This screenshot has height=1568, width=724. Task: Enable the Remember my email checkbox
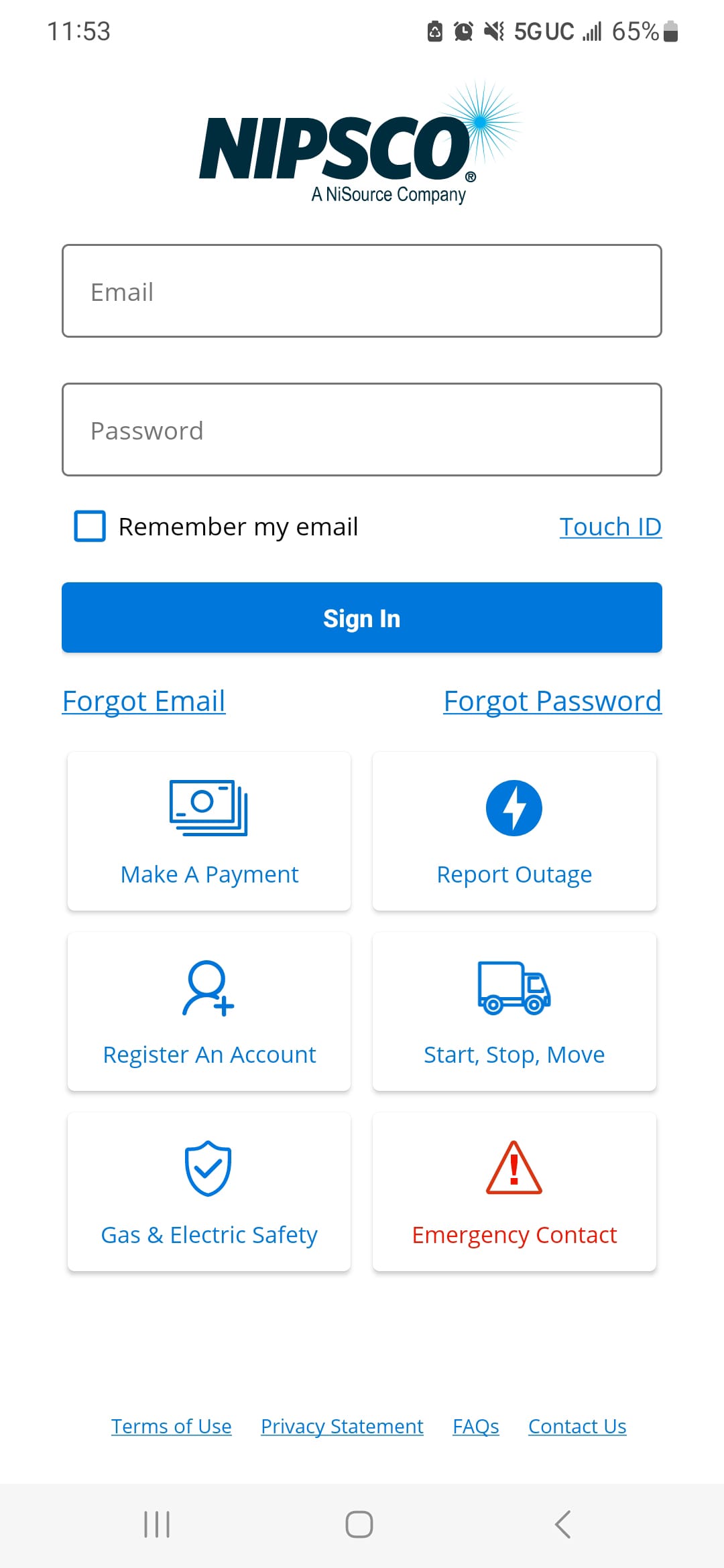point(90,526)
